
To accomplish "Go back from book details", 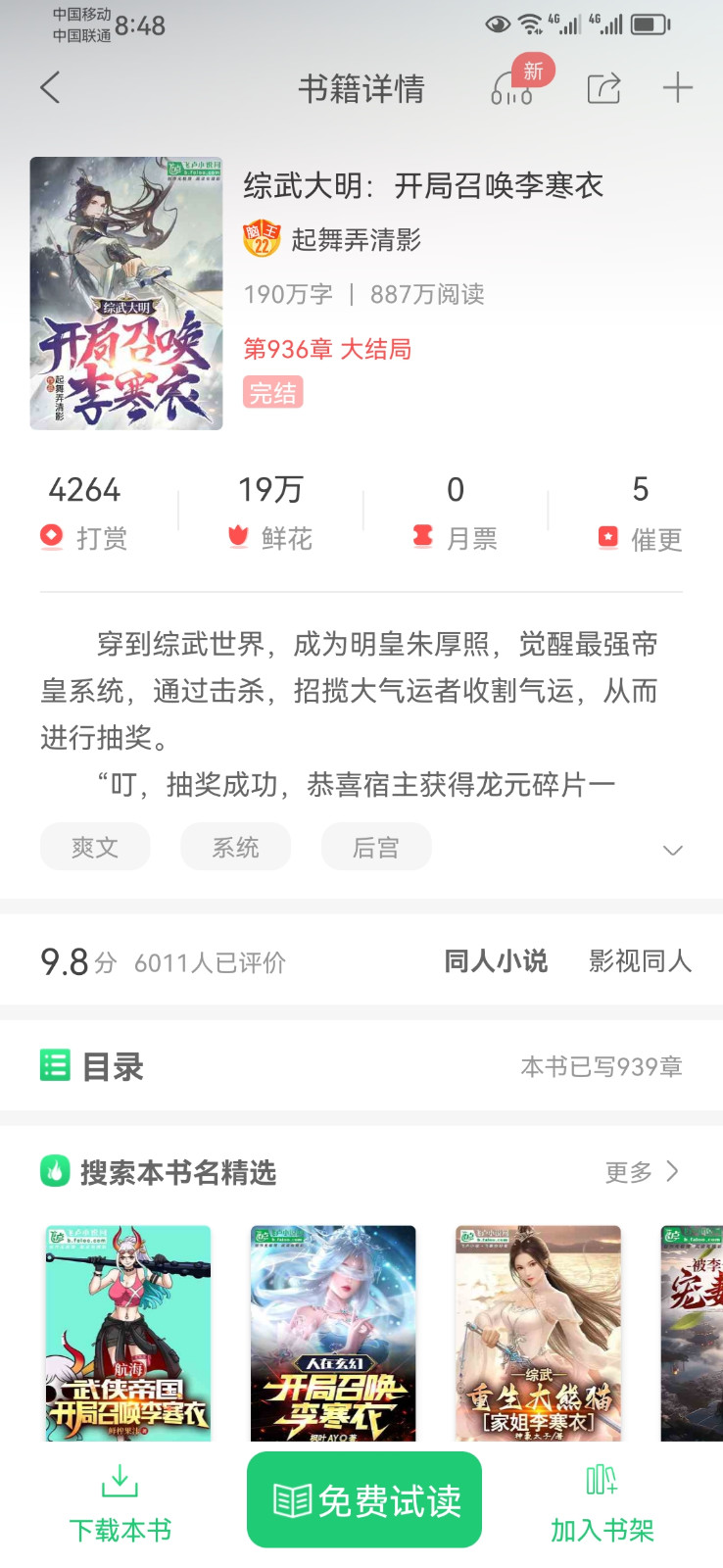I will click(x=51, y=88).
